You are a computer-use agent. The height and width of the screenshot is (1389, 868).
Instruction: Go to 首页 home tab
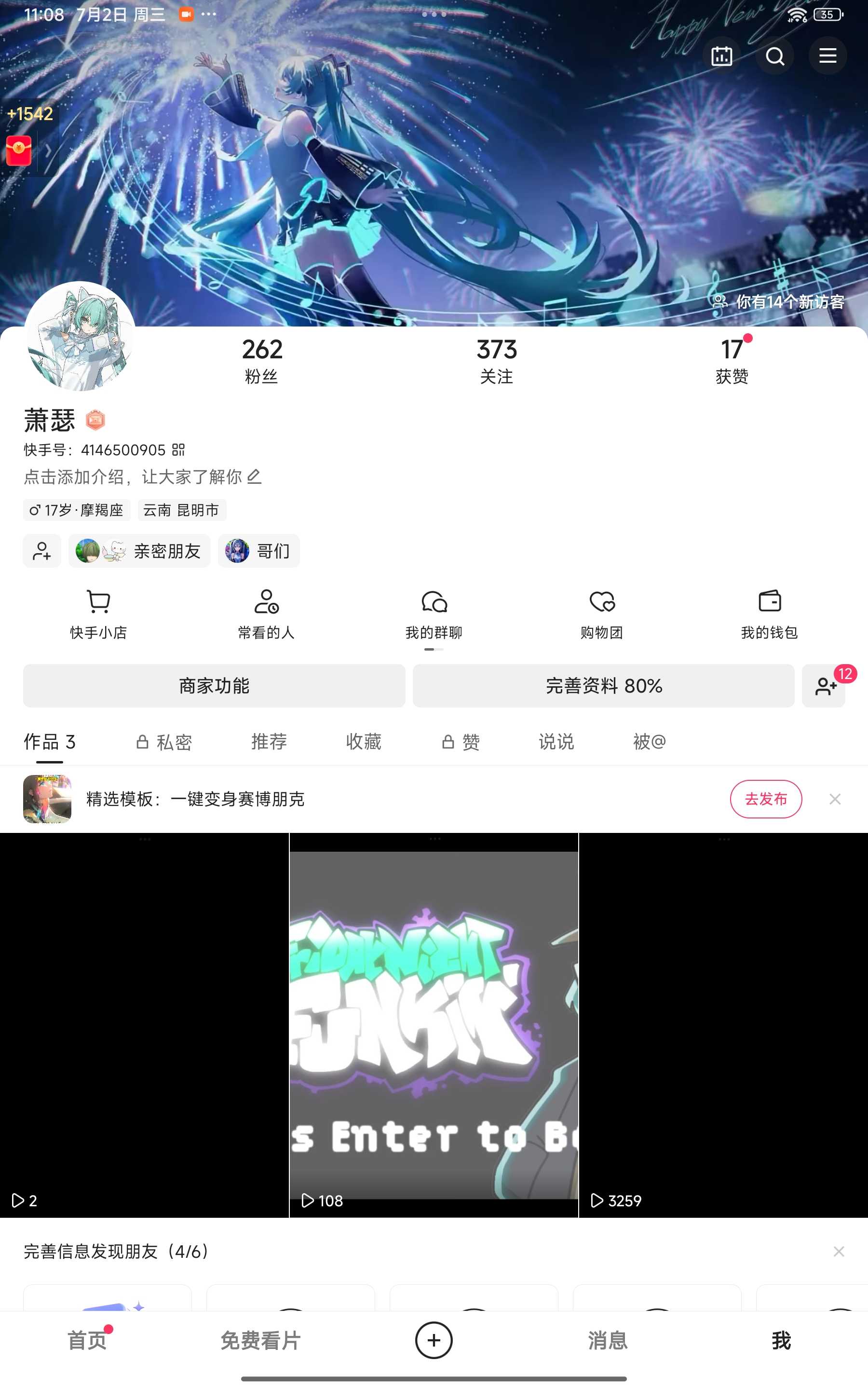(87, 1340)
